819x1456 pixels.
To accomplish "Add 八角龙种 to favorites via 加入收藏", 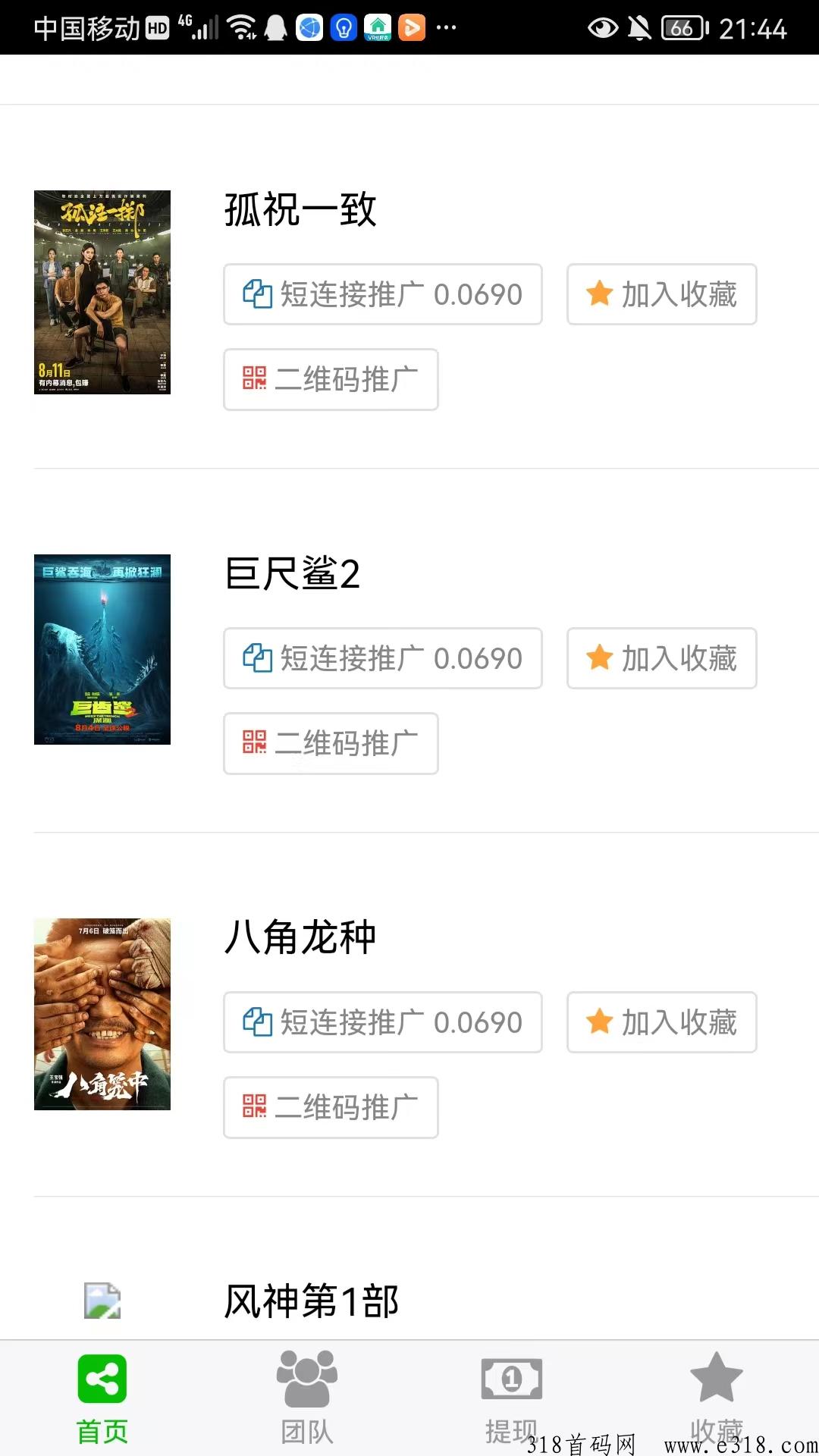I will coord(661,1022).
